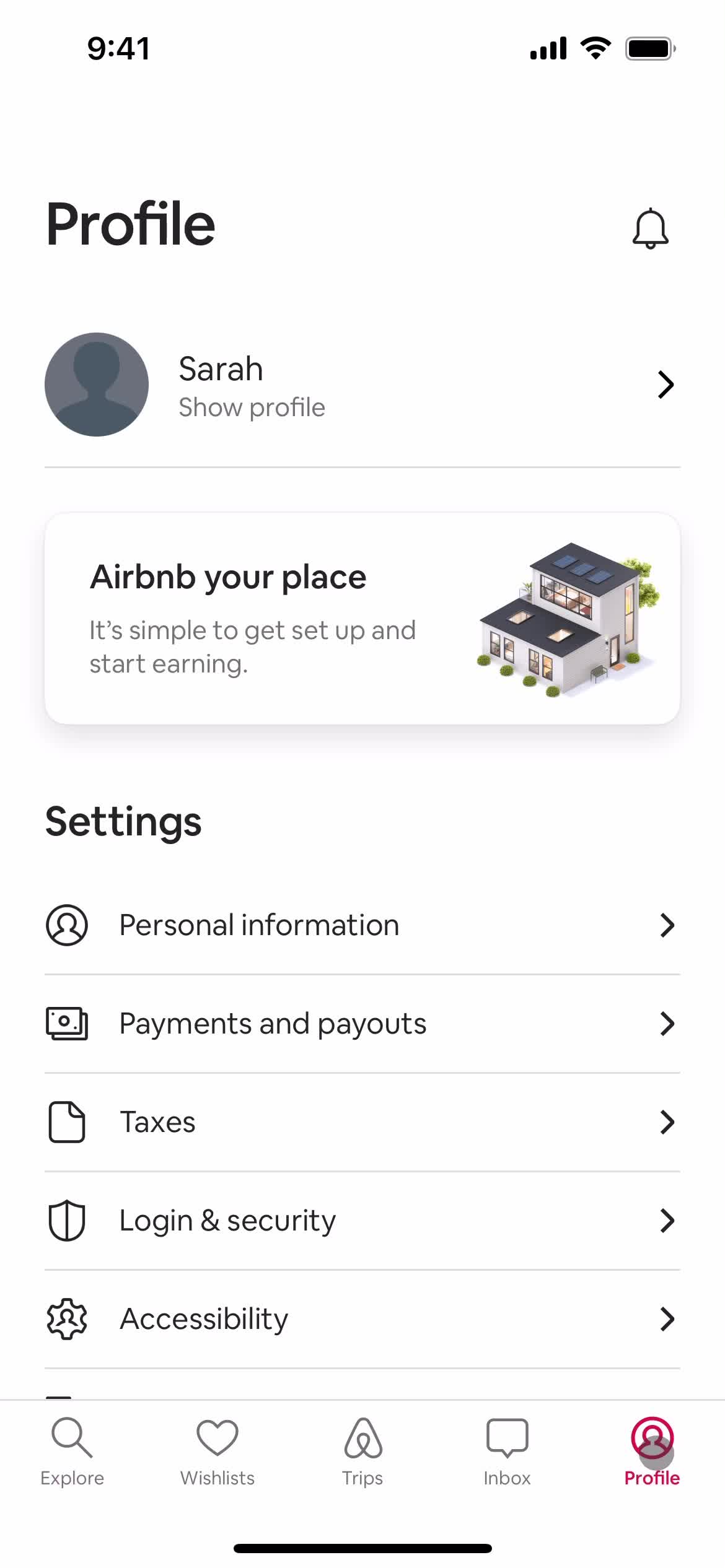The height and width of the screenshot is (1568, 725).
Task: Tap the Show profile link
Action: point(252,407)
